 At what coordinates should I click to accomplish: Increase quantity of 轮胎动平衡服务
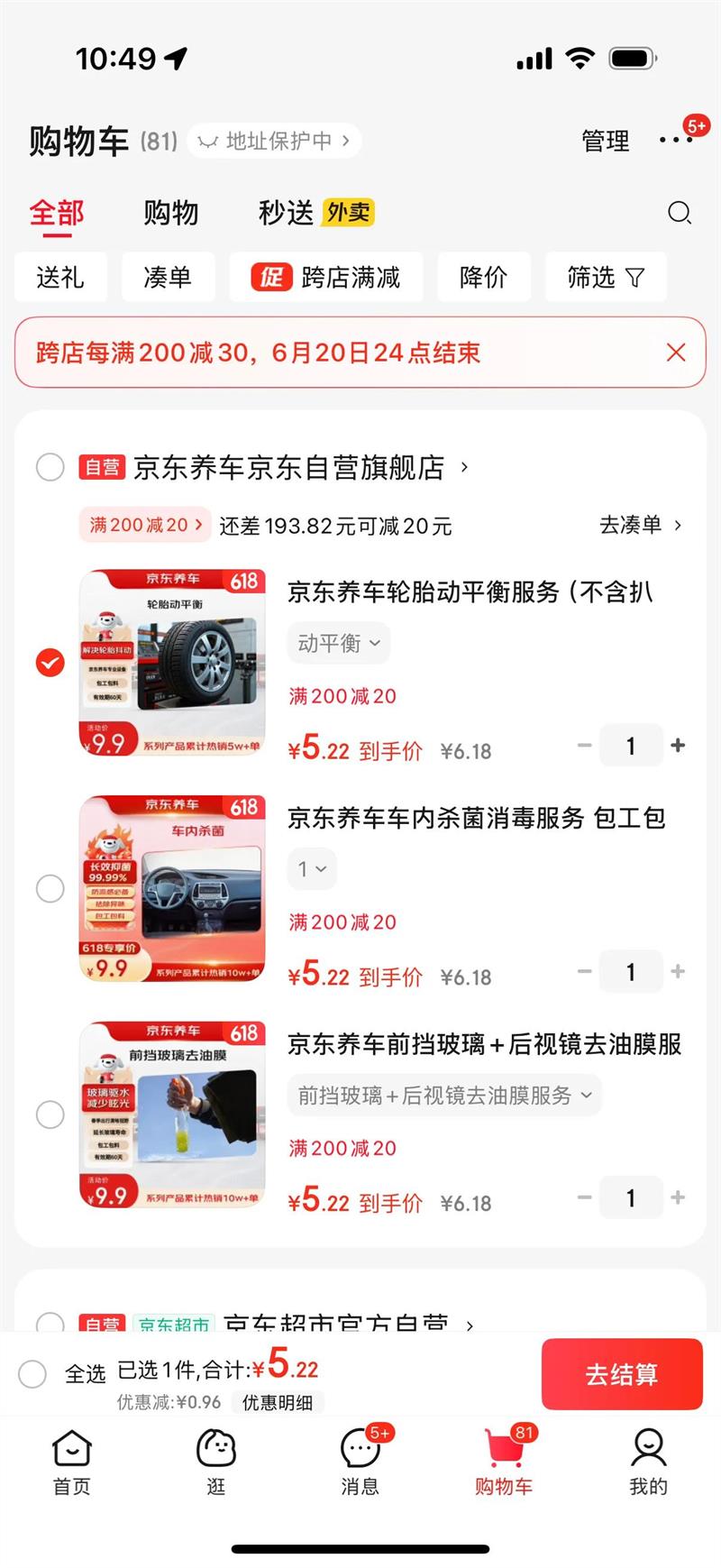coord(678,746)
